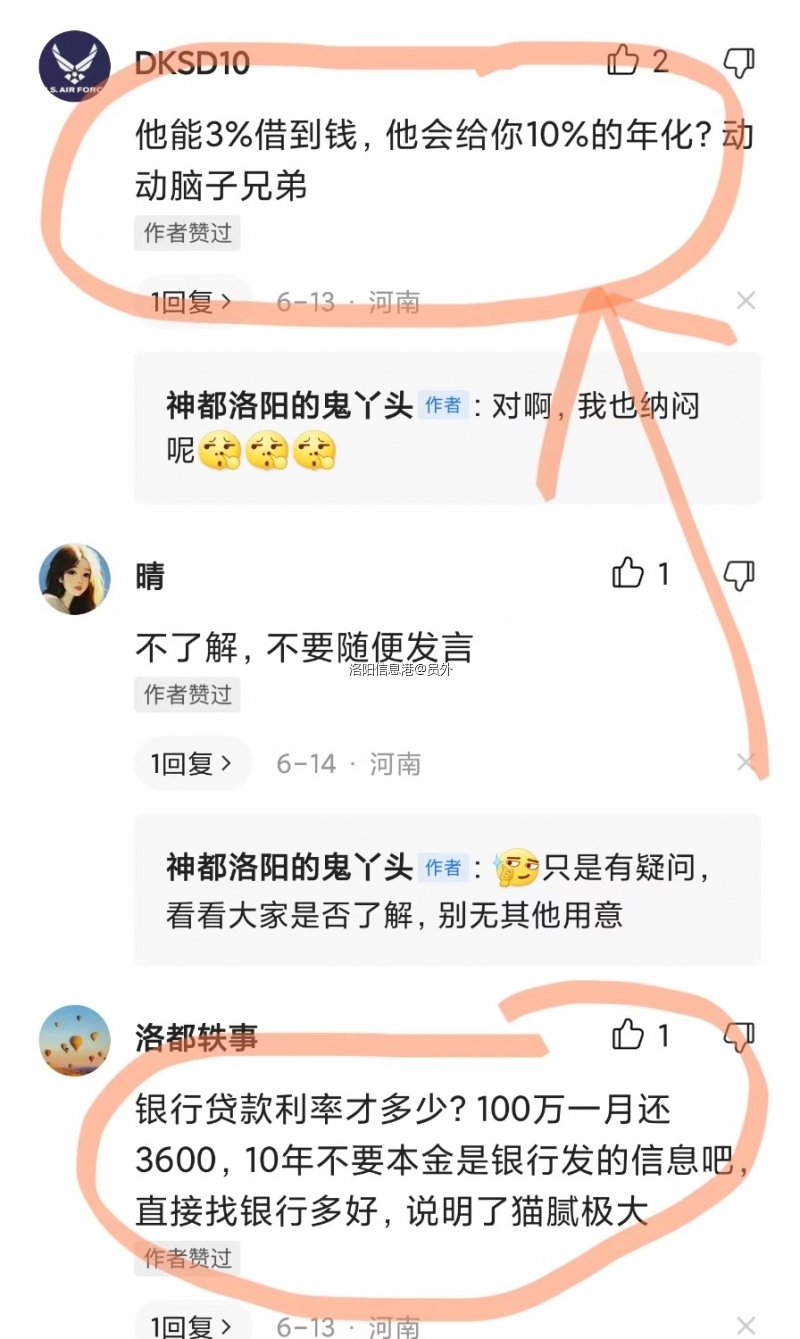Viewport: 800px width, 1339px height.
Task: Expand the 1回复 under 晴's comment
Action: (191, 764)
